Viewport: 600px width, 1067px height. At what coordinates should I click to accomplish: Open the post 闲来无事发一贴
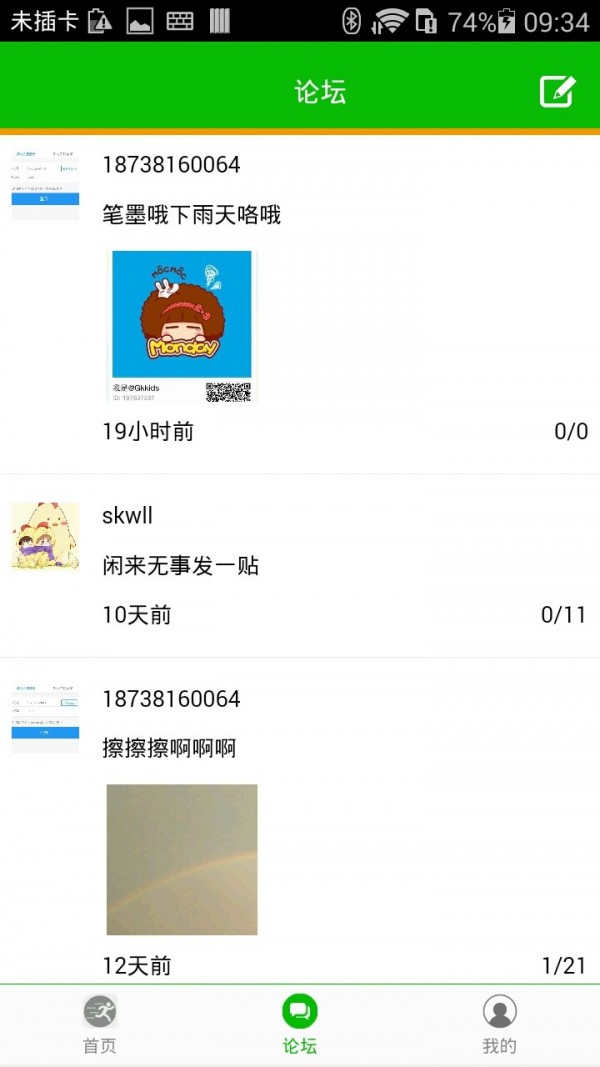pyautogui.click(x=181, y=566)
